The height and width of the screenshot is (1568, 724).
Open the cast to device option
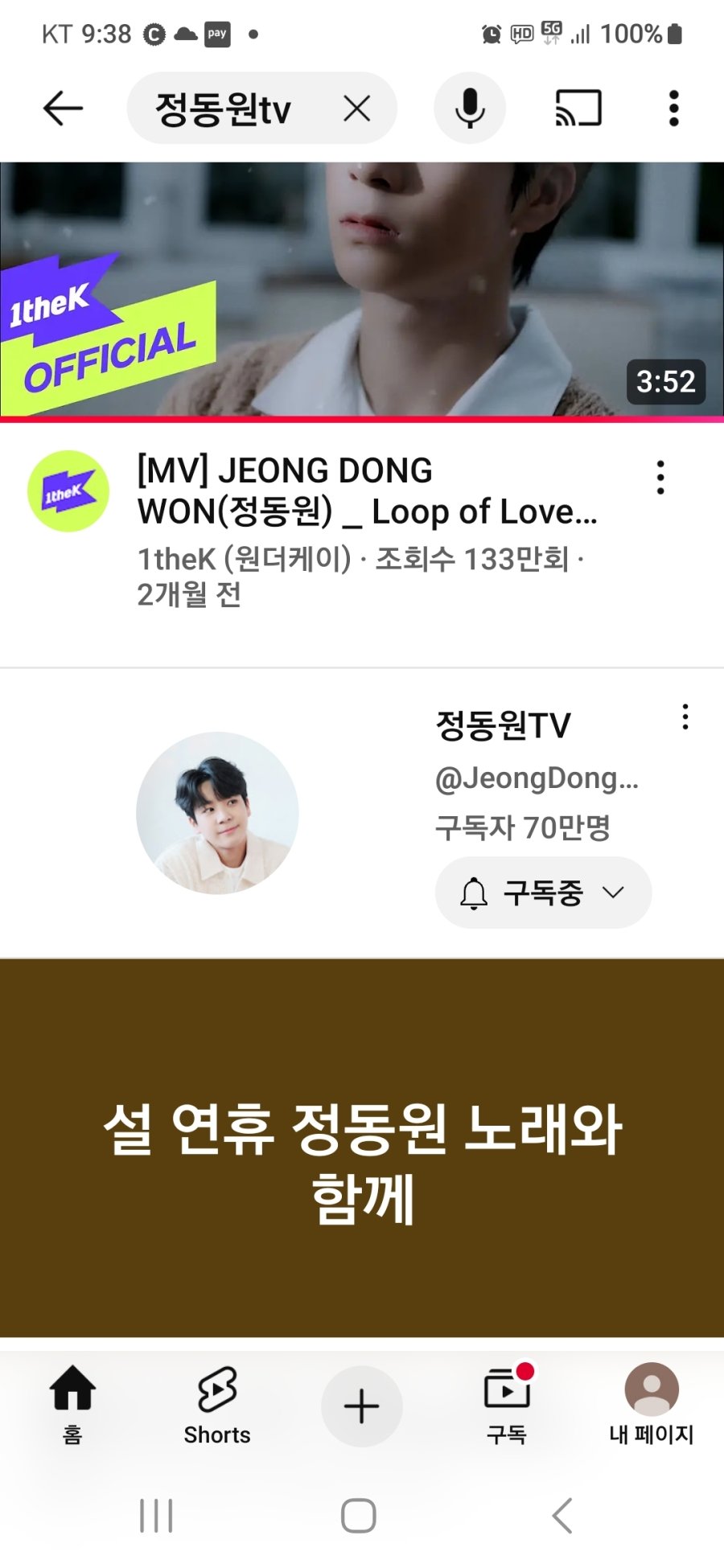[578, 109]
